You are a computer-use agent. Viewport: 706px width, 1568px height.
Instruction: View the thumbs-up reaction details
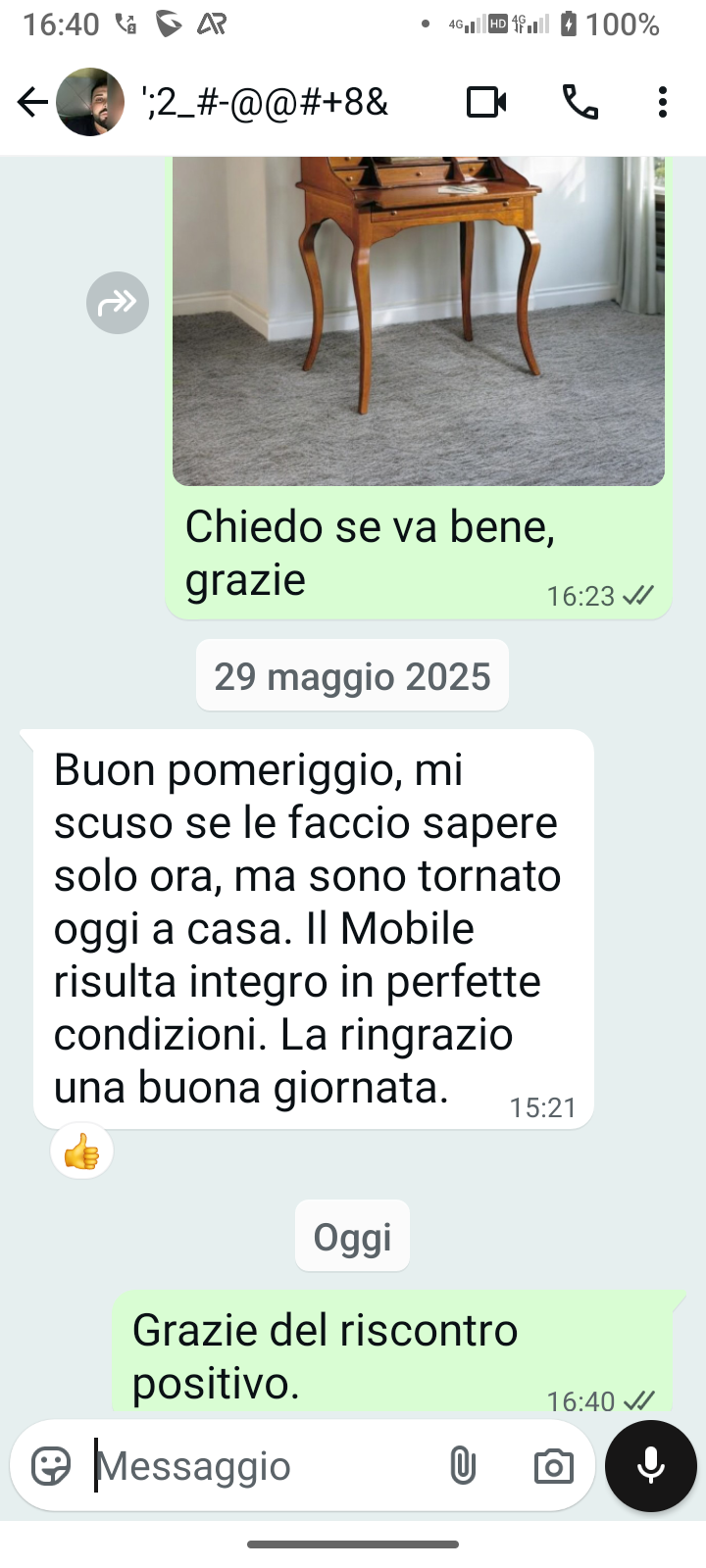[82, 1151]
